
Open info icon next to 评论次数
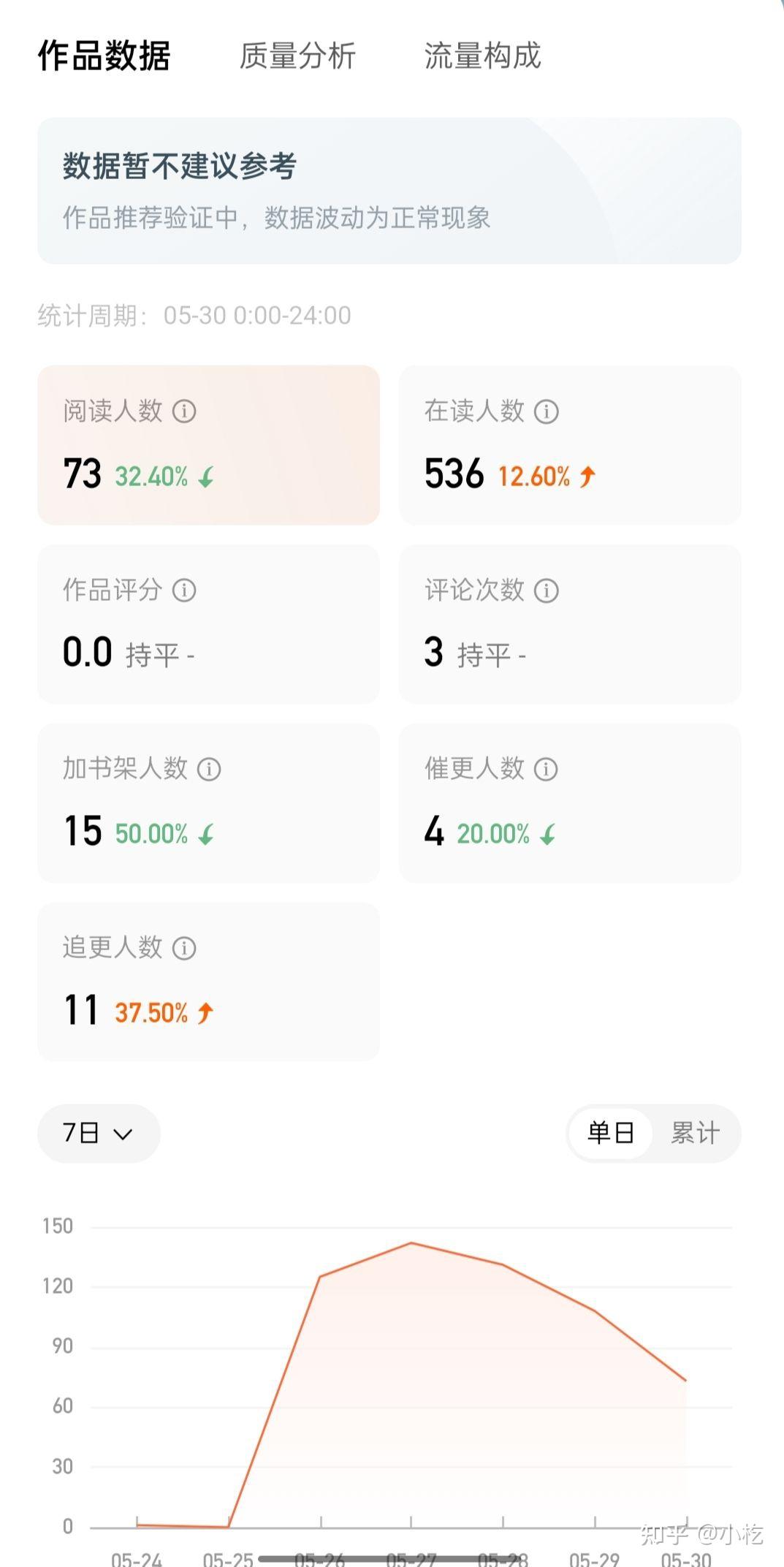pos(547,591)
